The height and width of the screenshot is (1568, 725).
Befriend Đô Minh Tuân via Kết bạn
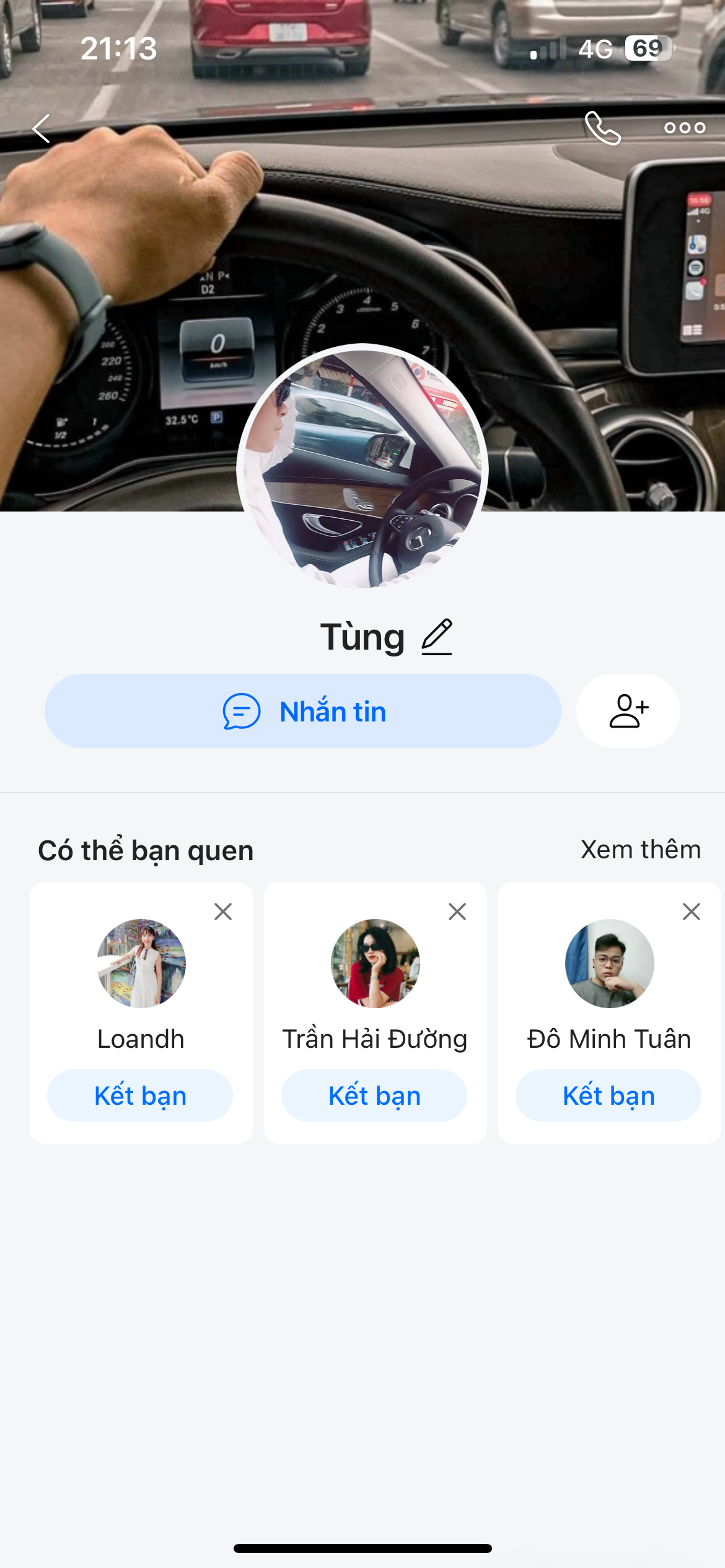click(x=609, y=1095)
